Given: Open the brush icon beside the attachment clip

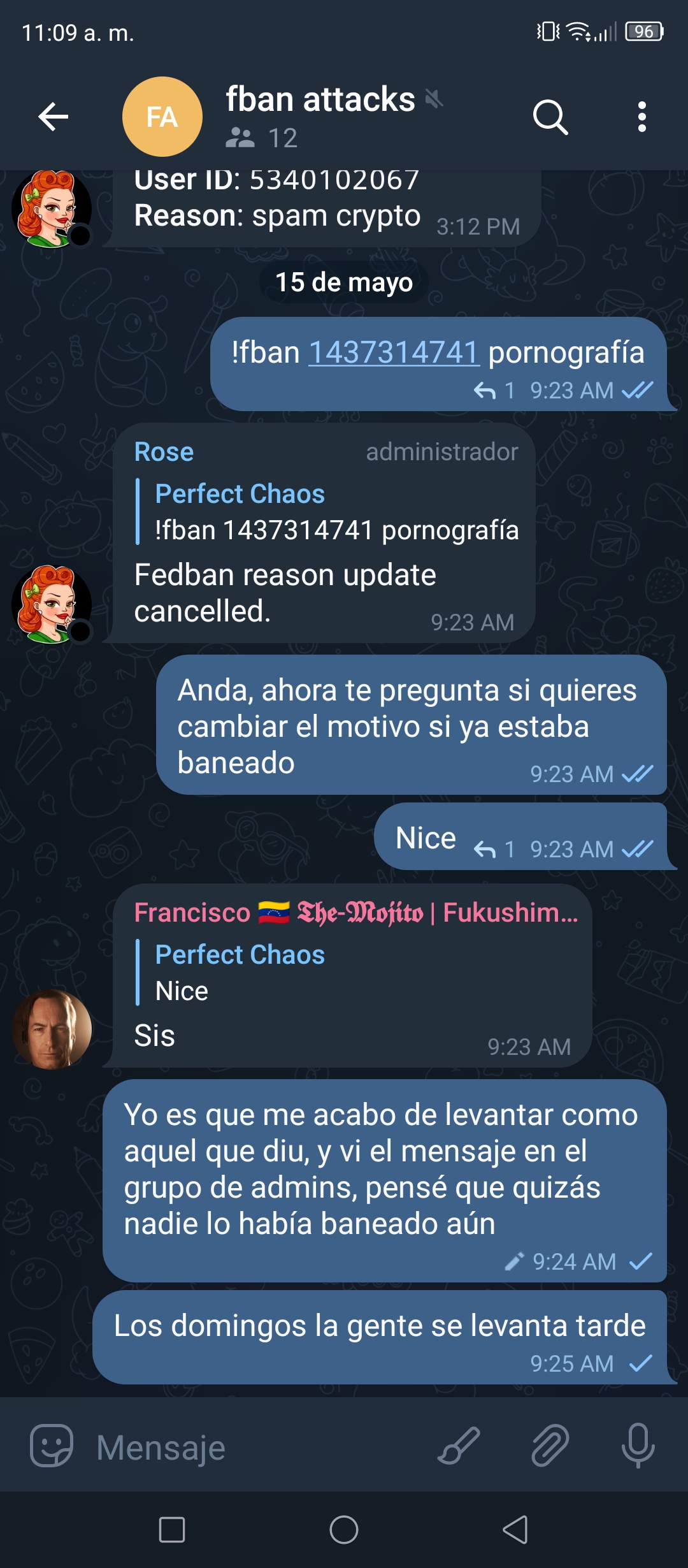Looking at the screenshot, I should tap(459, 1446).
